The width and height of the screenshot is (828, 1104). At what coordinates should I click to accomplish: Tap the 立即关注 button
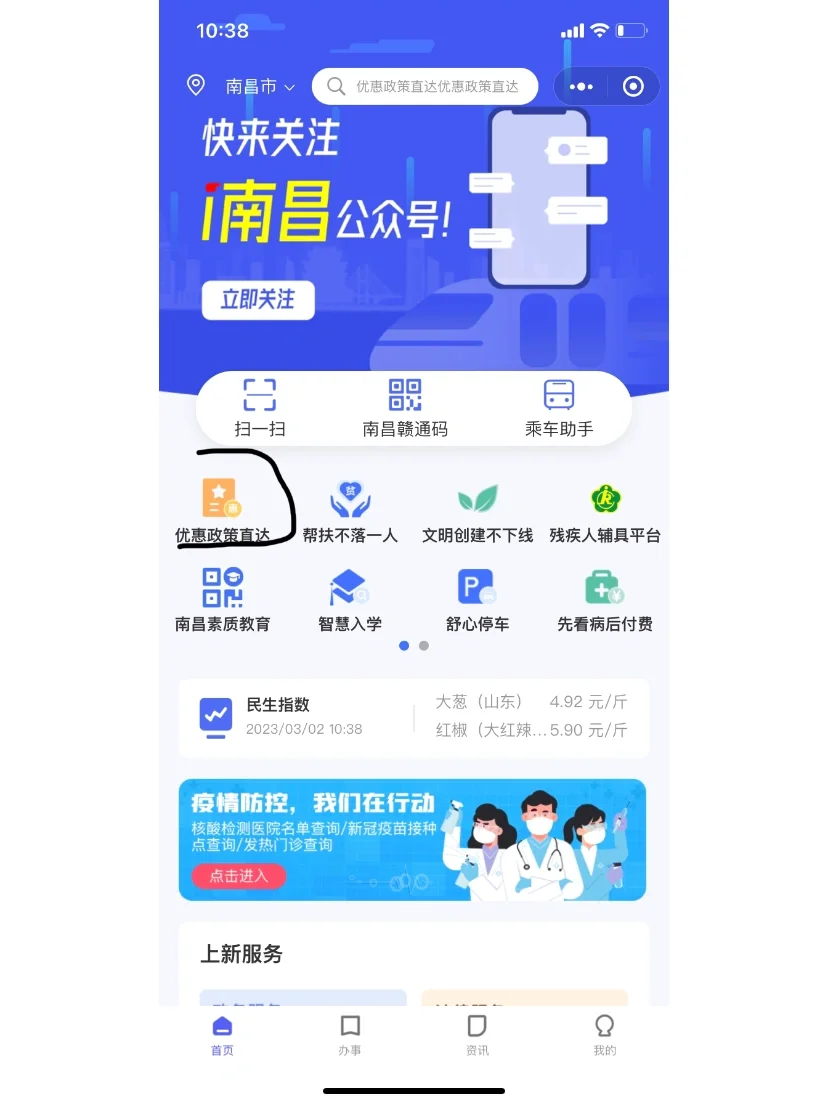258,300
